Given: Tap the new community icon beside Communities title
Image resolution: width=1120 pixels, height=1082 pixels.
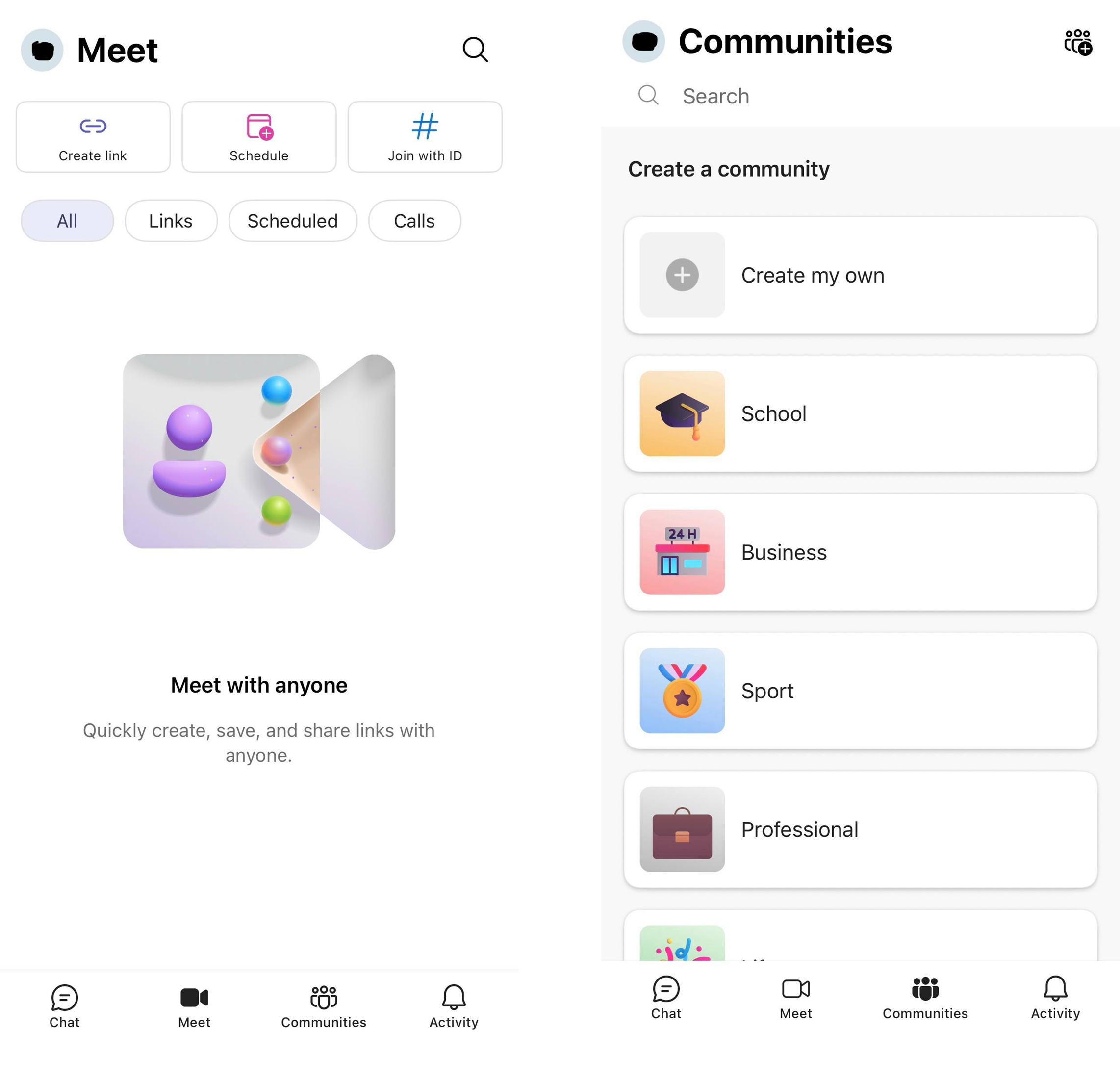Looking at the screenshot, I should tap(1078, 43).
